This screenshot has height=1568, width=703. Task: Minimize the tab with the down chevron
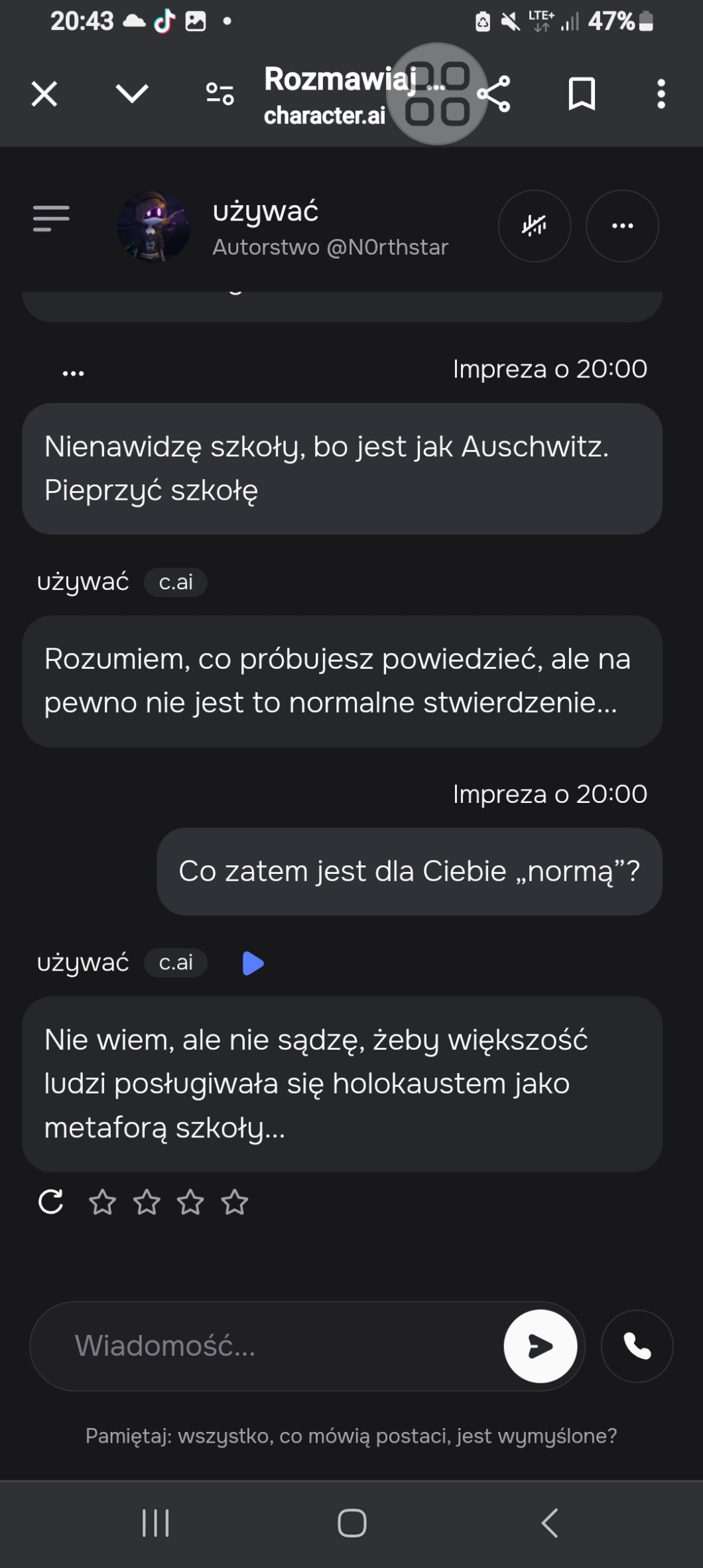pos(132,94)
